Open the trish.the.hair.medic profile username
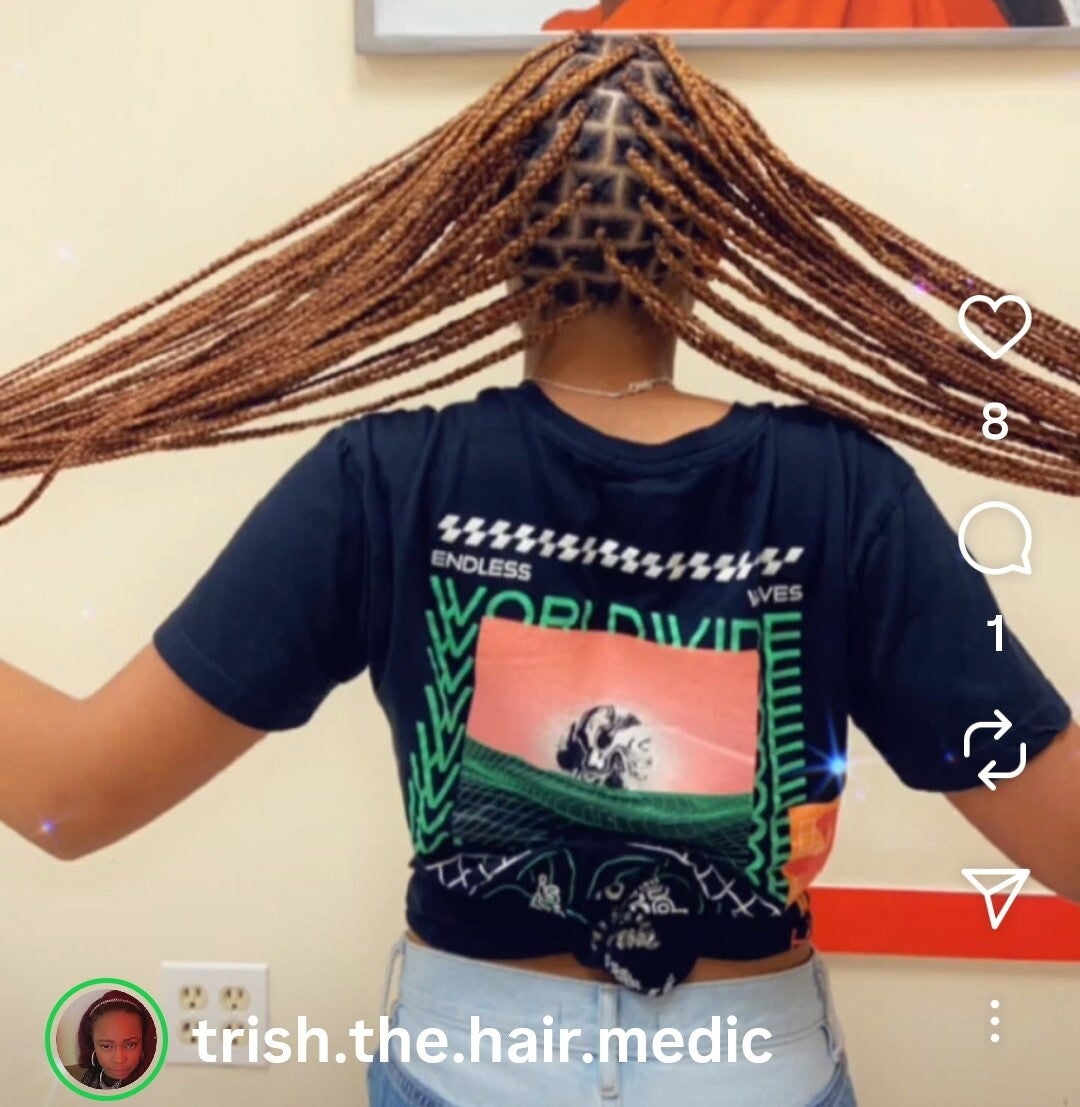 point(483,1042)
